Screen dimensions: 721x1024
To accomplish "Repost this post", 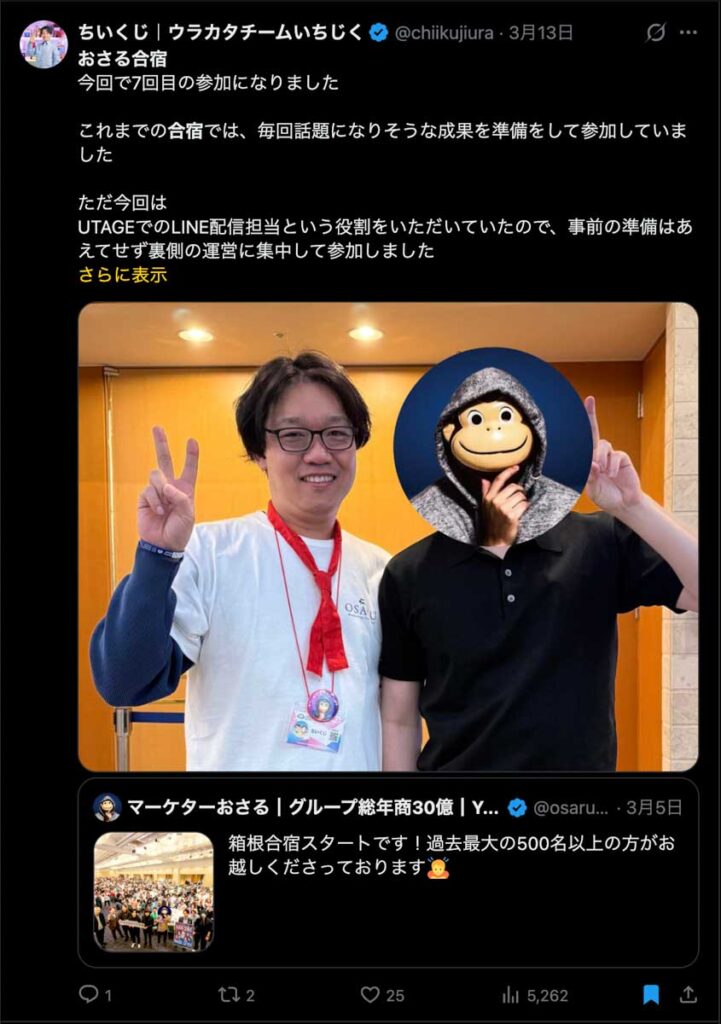I will coord(230,994).
